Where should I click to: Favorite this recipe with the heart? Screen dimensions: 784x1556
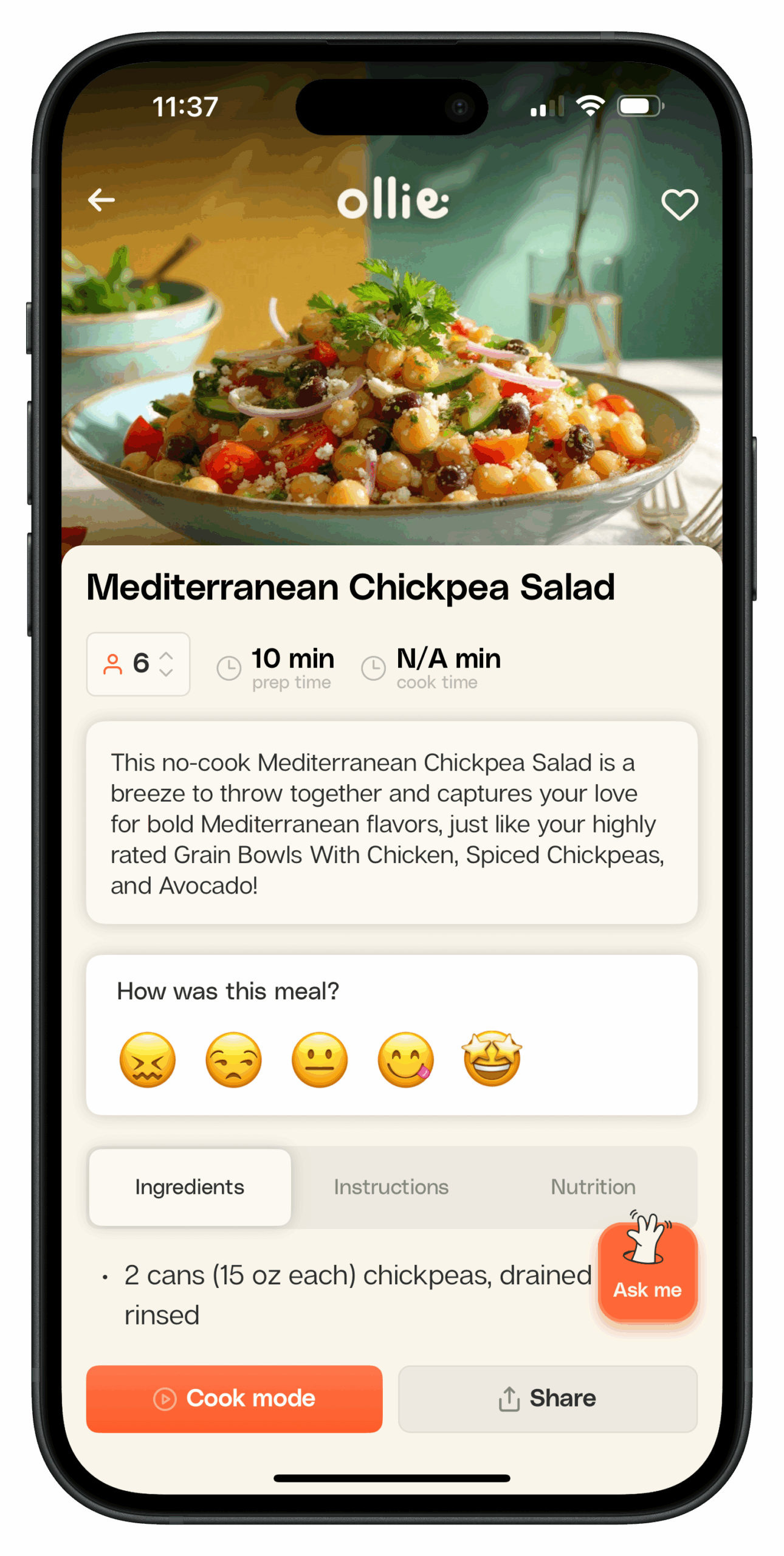679,204
